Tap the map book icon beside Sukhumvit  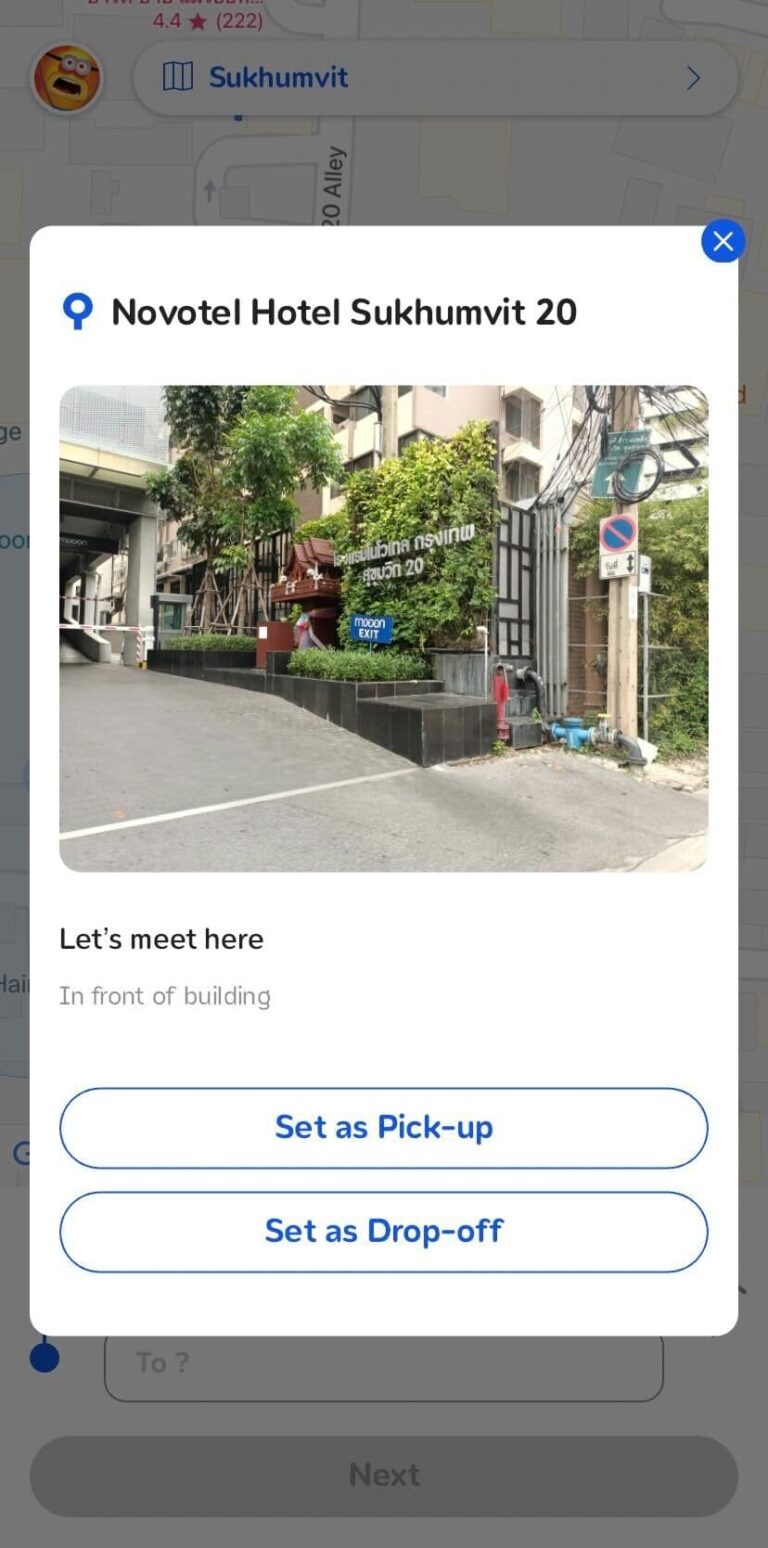point(178,78)
